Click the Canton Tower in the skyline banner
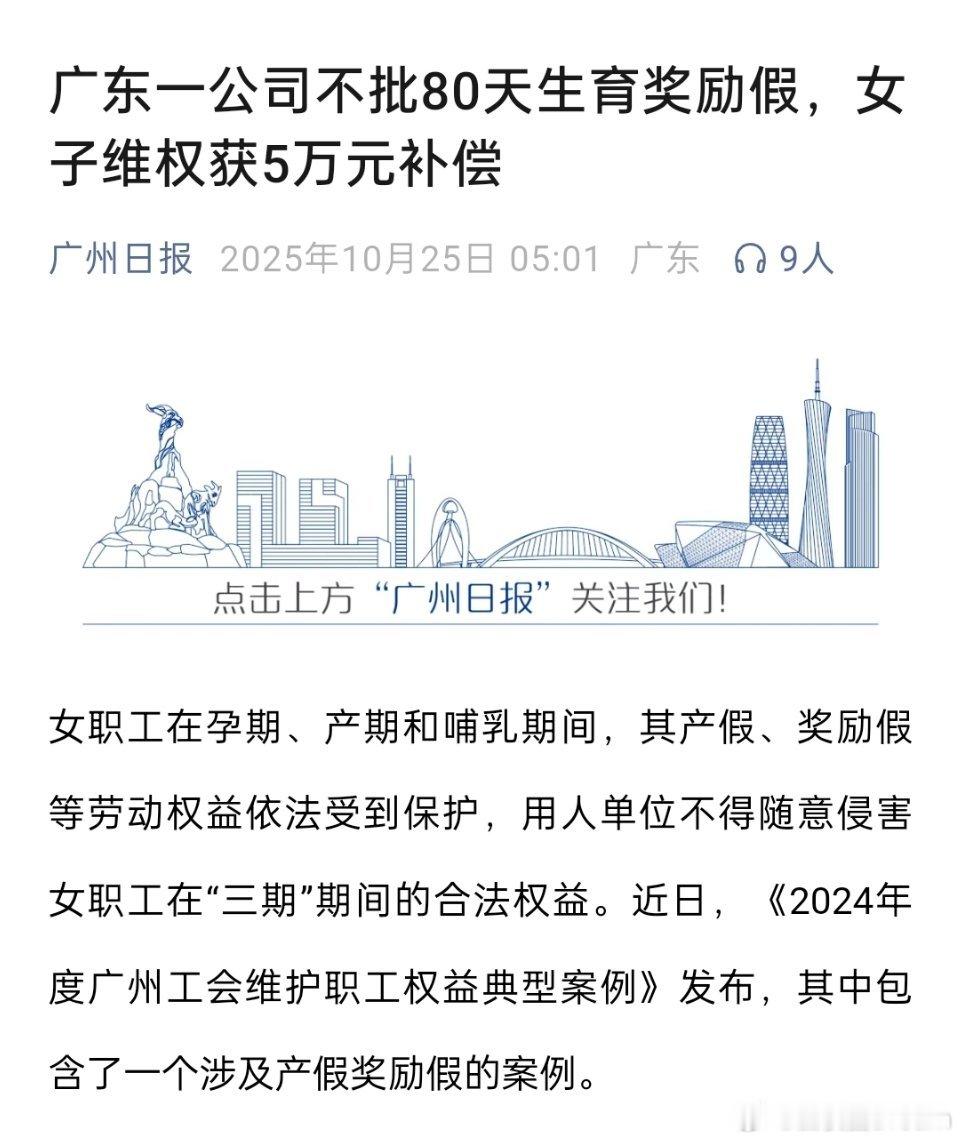 point(818,460)
